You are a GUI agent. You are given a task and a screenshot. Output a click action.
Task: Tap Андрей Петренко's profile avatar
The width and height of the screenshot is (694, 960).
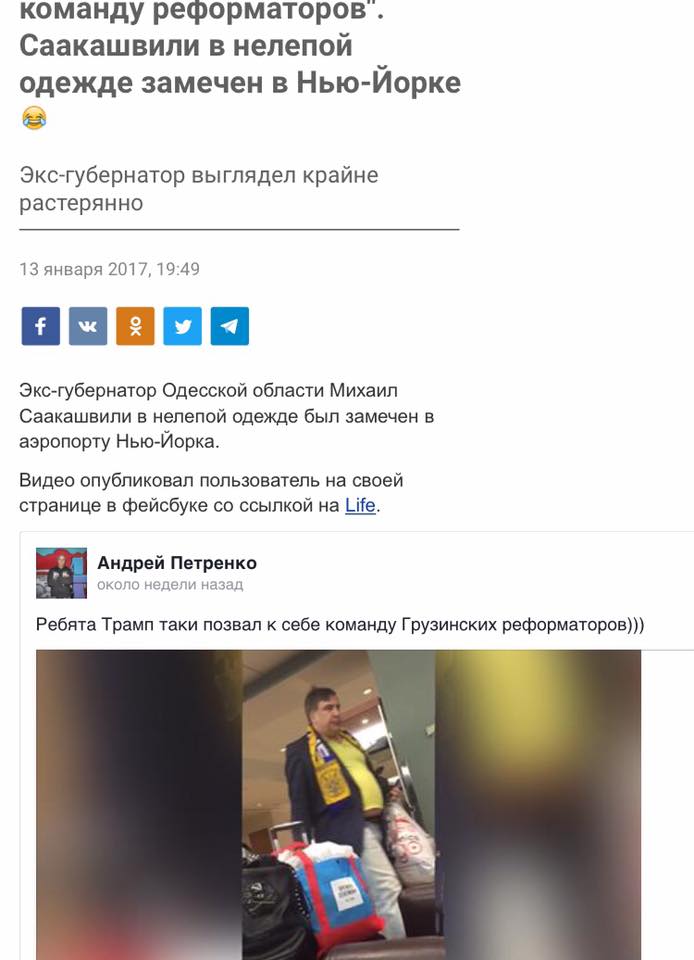(x=61, y=573)
